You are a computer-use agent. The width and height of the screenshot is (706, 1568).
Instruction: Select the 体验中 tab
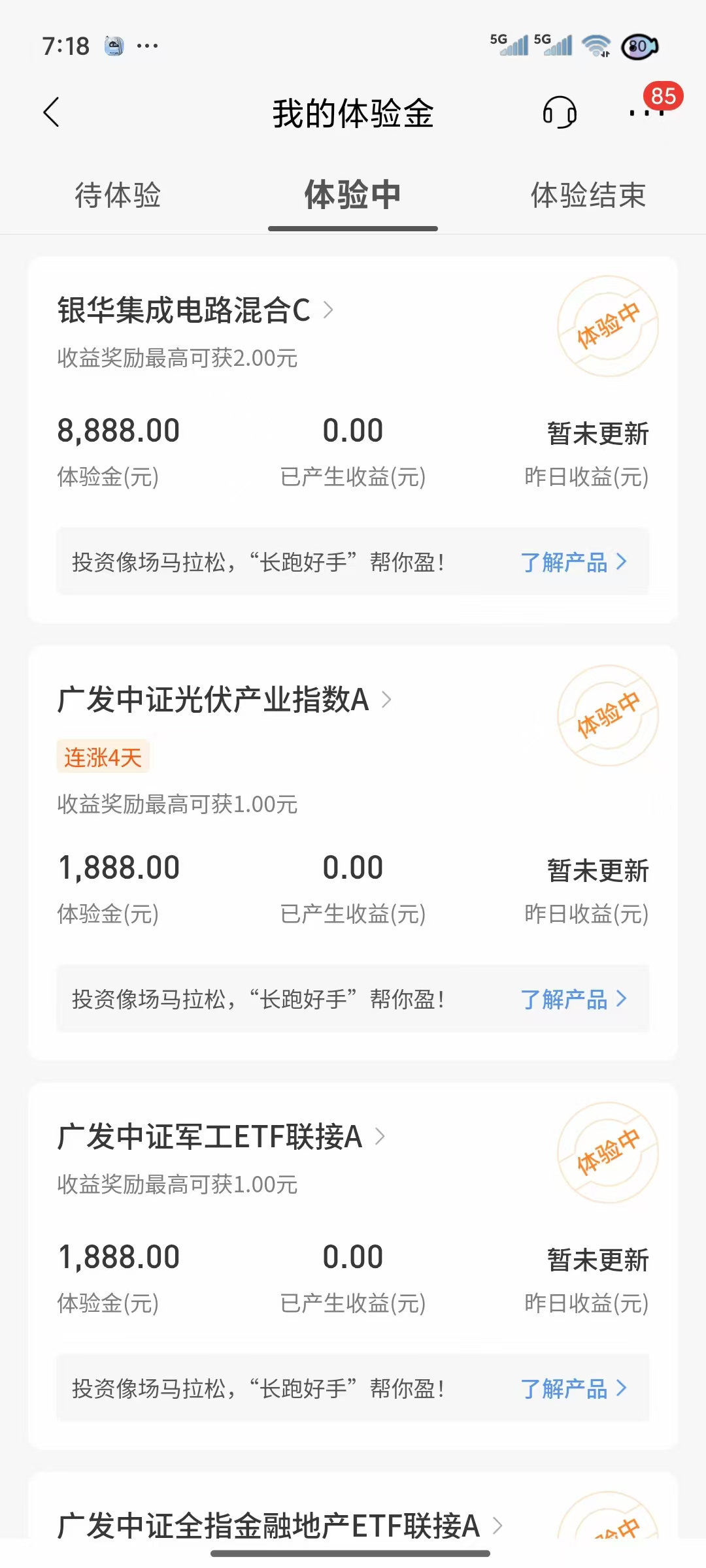[x=352, y=195]
